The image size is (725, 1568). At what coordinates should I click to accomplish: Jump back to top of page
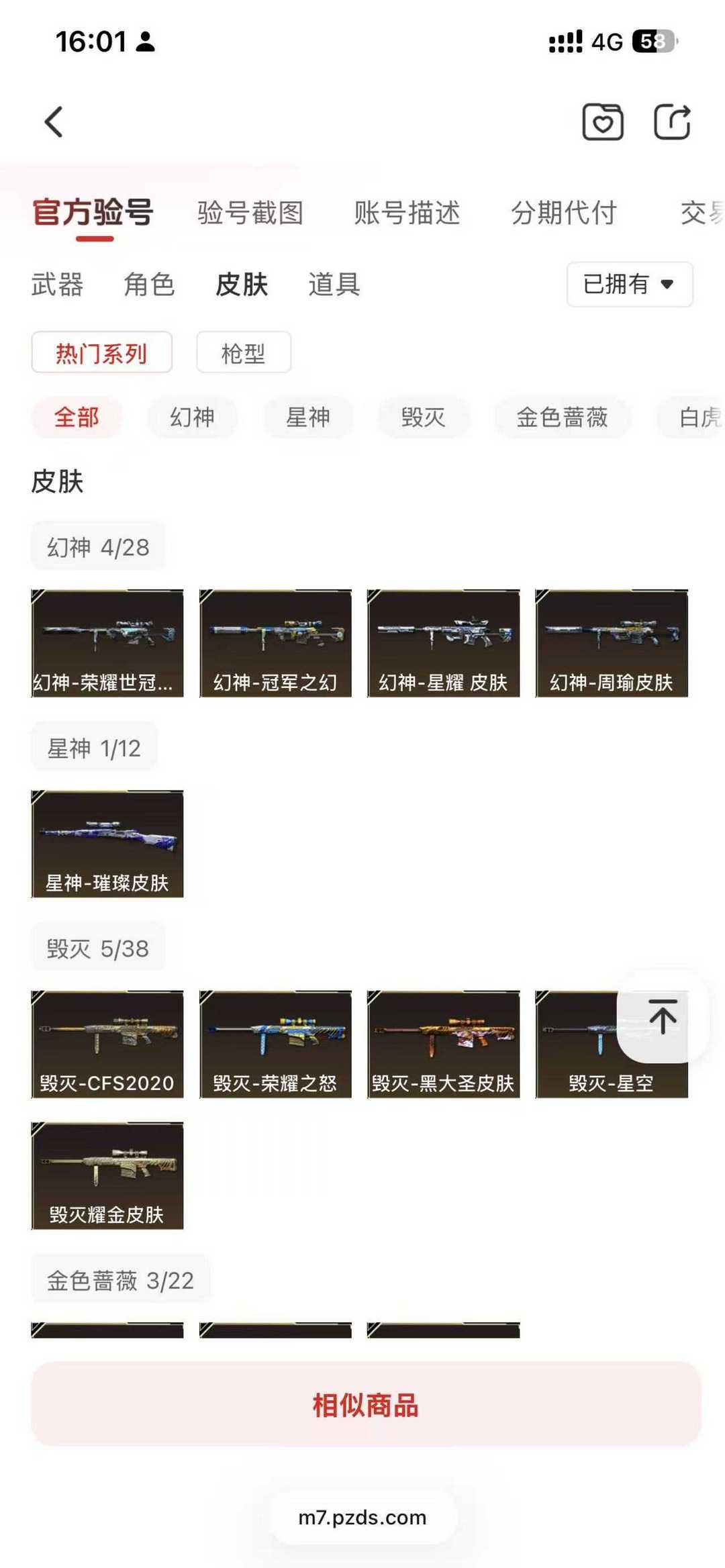click(x=663, y=1016)
